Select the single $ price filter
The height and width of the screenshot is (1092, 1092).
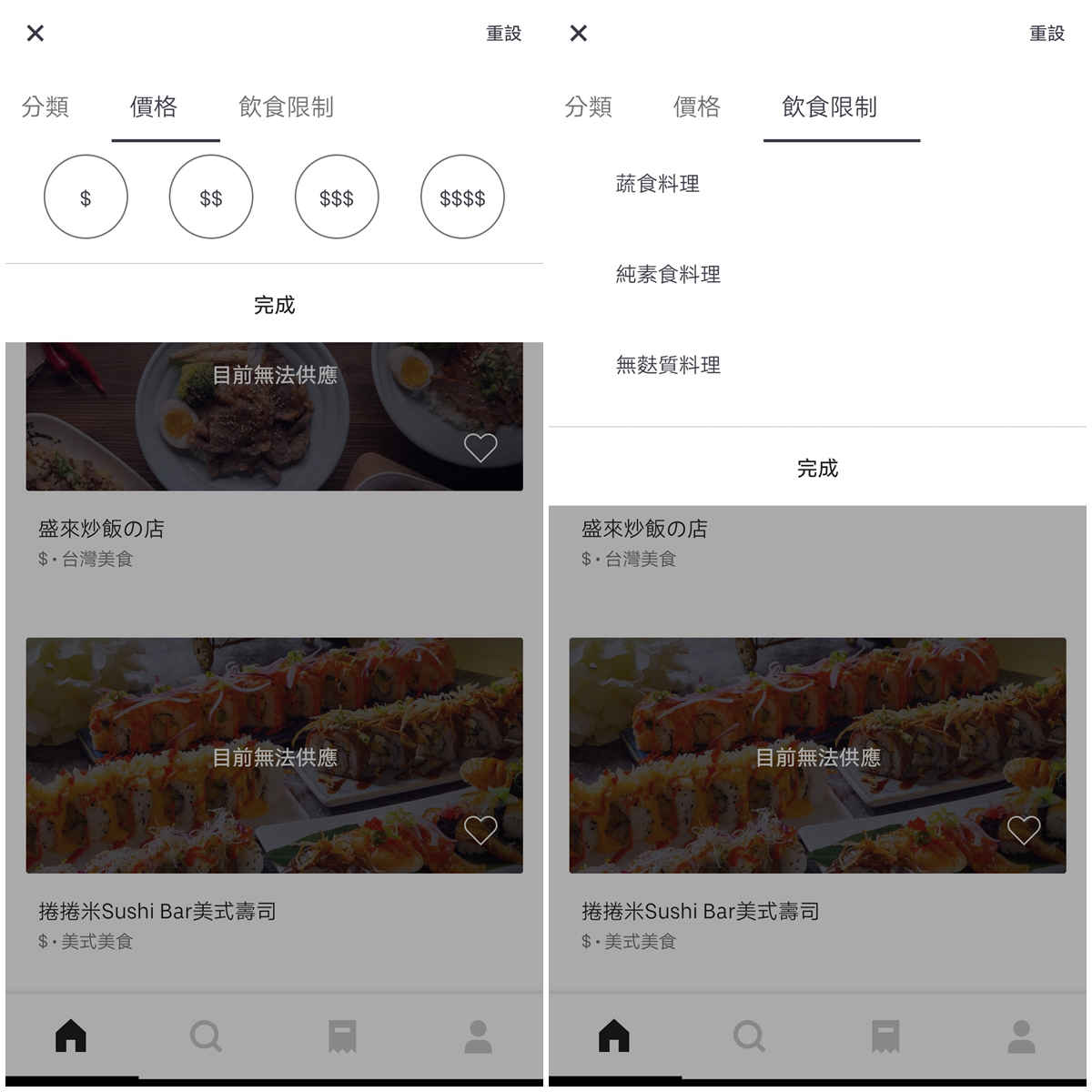(x=86, y=197)
